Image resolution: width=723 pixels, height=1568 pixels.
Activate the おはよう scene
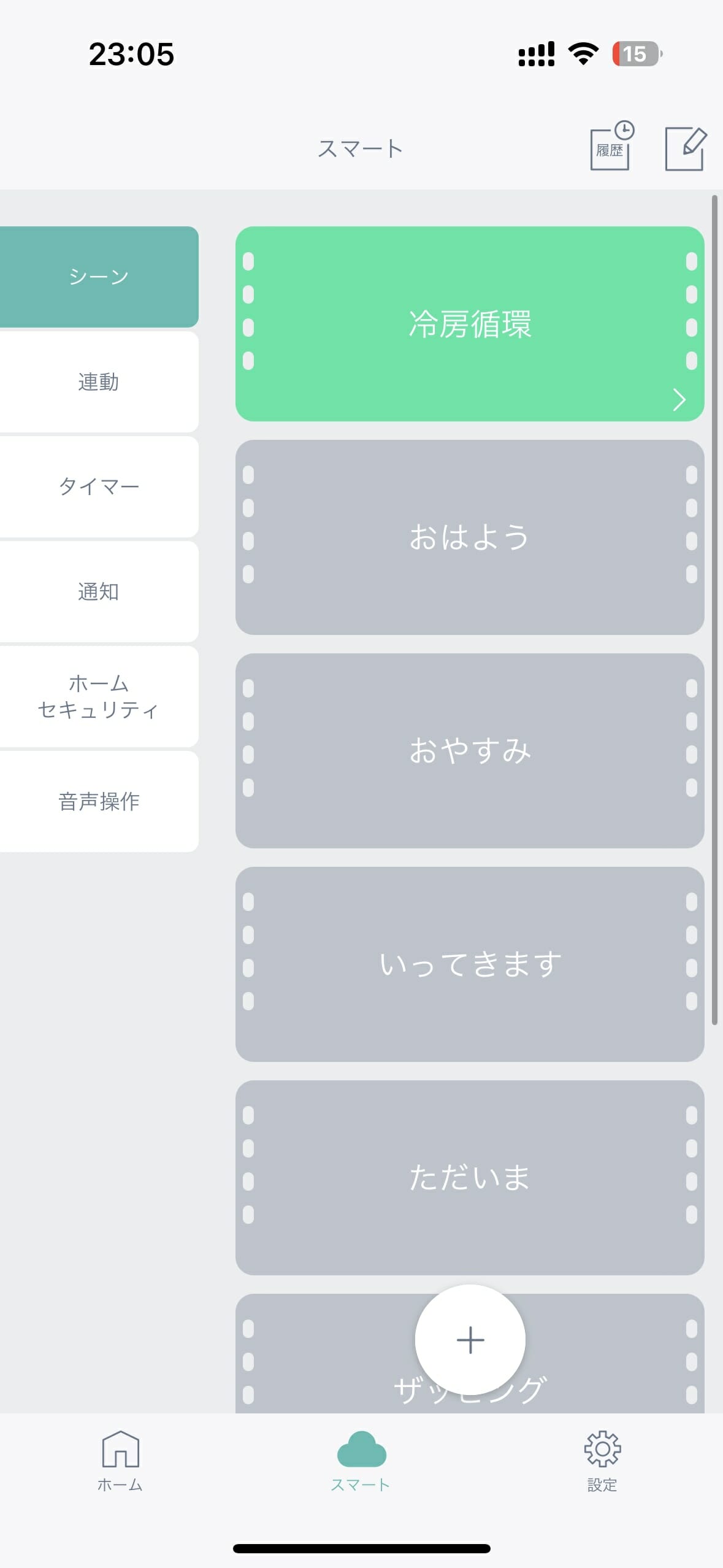(x=470, y=537)
